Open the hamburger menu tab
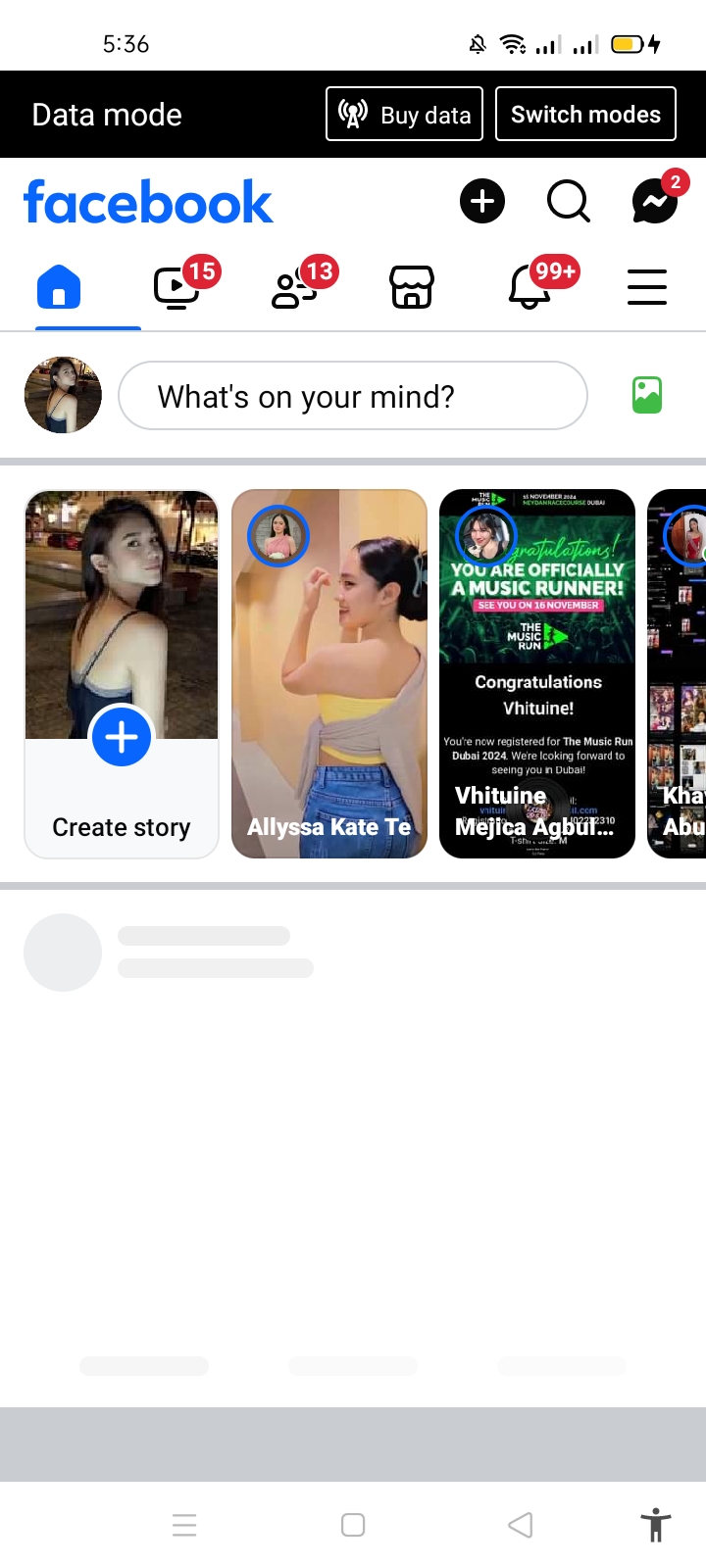Viewport: 706px width, 1568px height. pyautogui.click(x=647, y=287)
